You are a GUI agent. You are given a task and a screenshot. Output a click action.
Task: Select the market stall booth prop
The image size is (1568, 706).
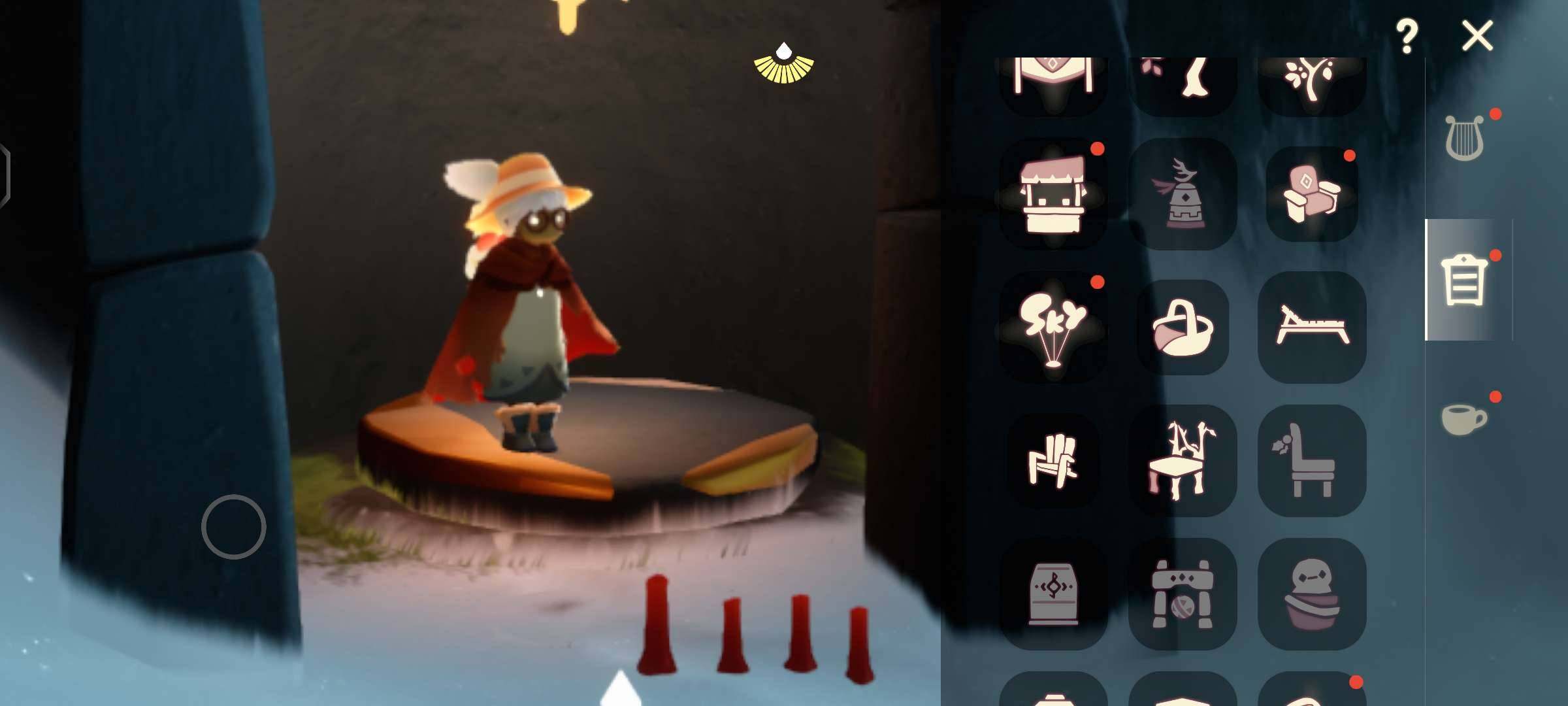tap(1053, 194)
